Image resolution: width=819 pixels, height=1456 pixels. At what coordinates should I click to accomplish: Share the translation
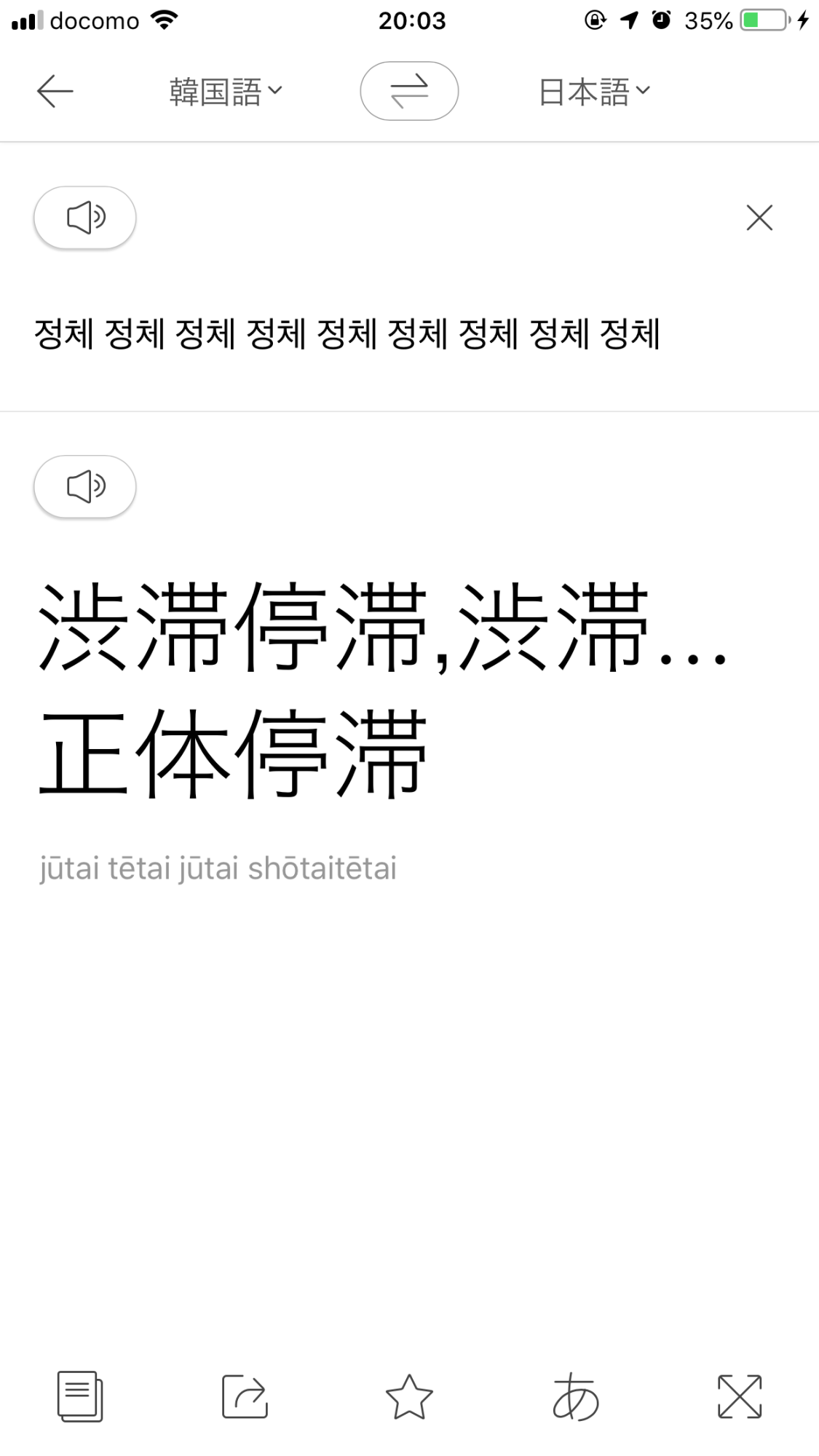click(245, 1396)
